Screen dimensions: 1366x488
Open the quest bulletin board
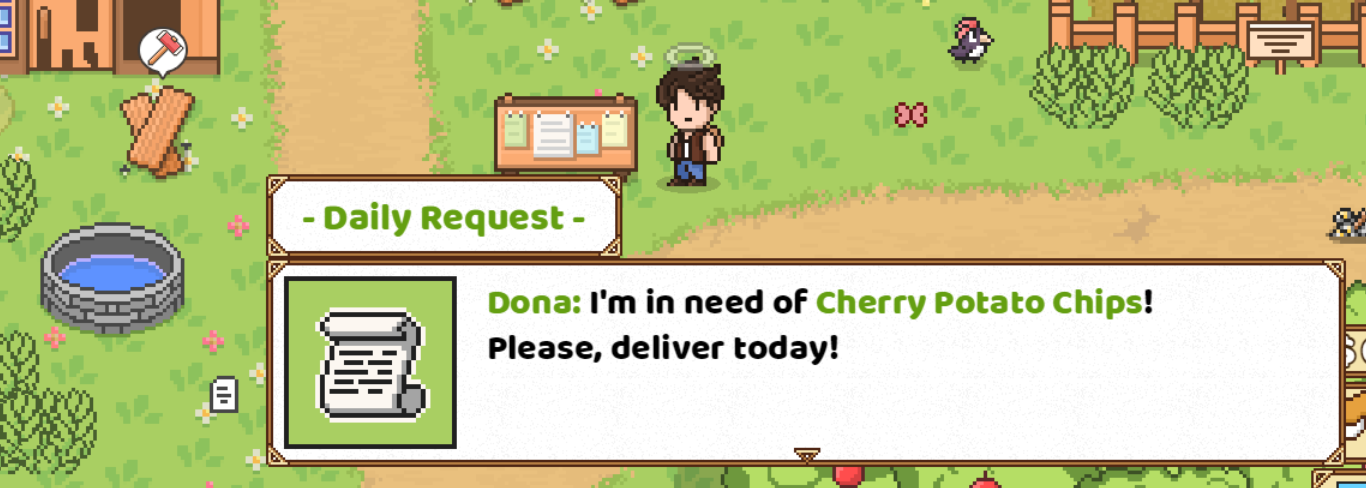565,134
